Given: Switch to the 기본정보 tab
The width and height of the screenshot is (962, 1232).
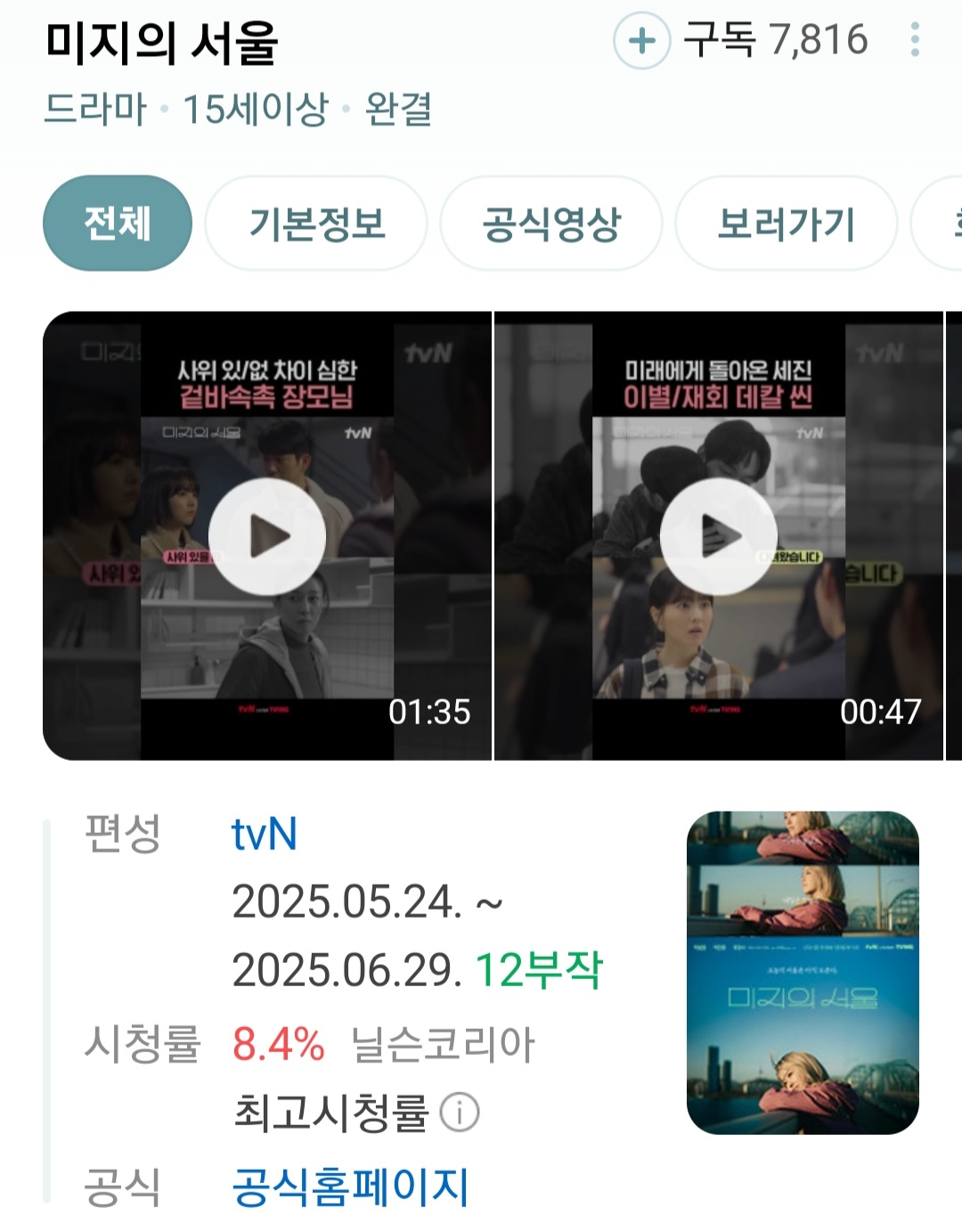Looking at the screenshot, I should click(316, 224).
